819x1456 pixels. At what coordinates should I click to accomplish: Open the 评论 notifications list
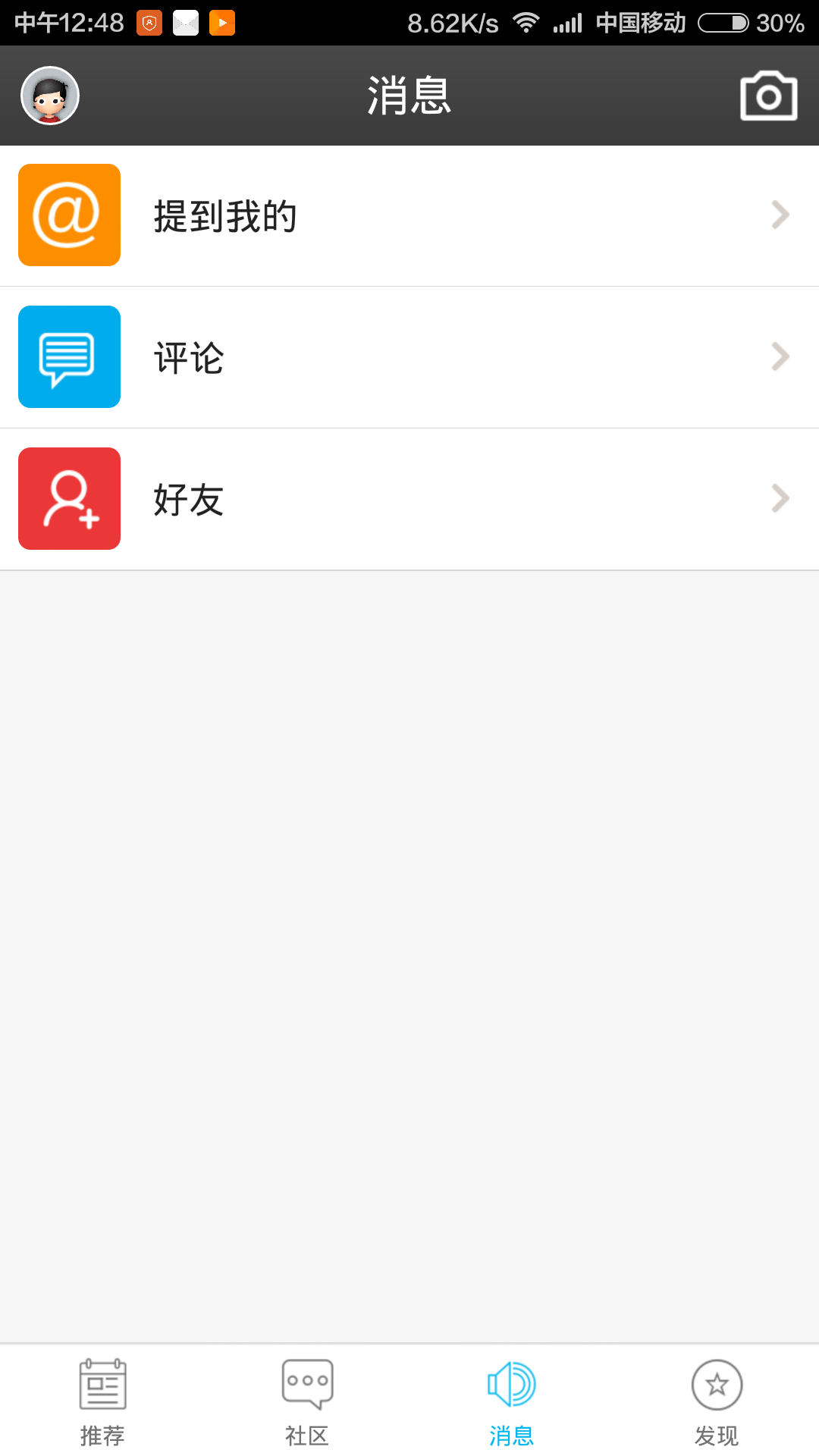coord(409,356)
